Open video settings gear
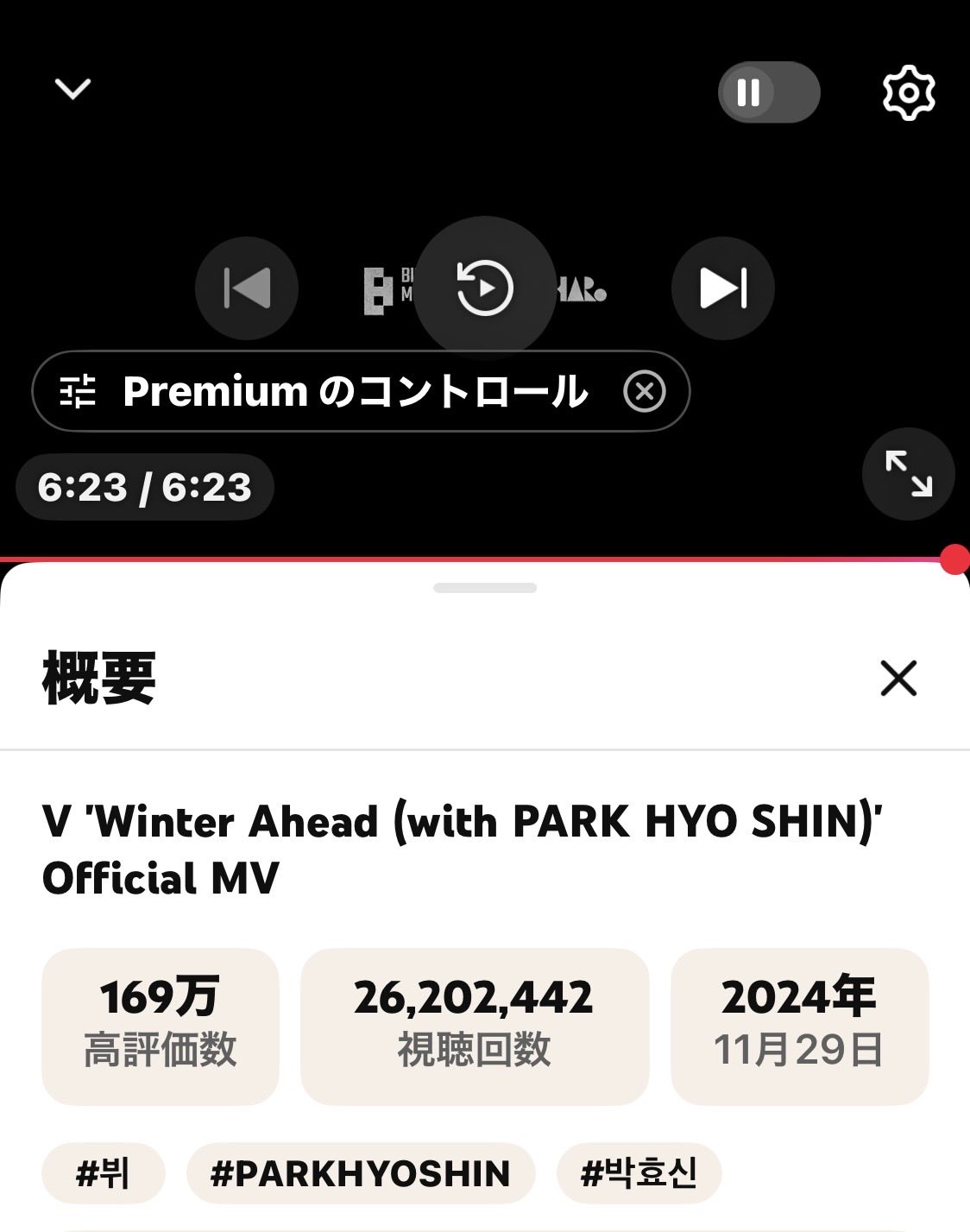970x1232 pixels. point(908,92)
